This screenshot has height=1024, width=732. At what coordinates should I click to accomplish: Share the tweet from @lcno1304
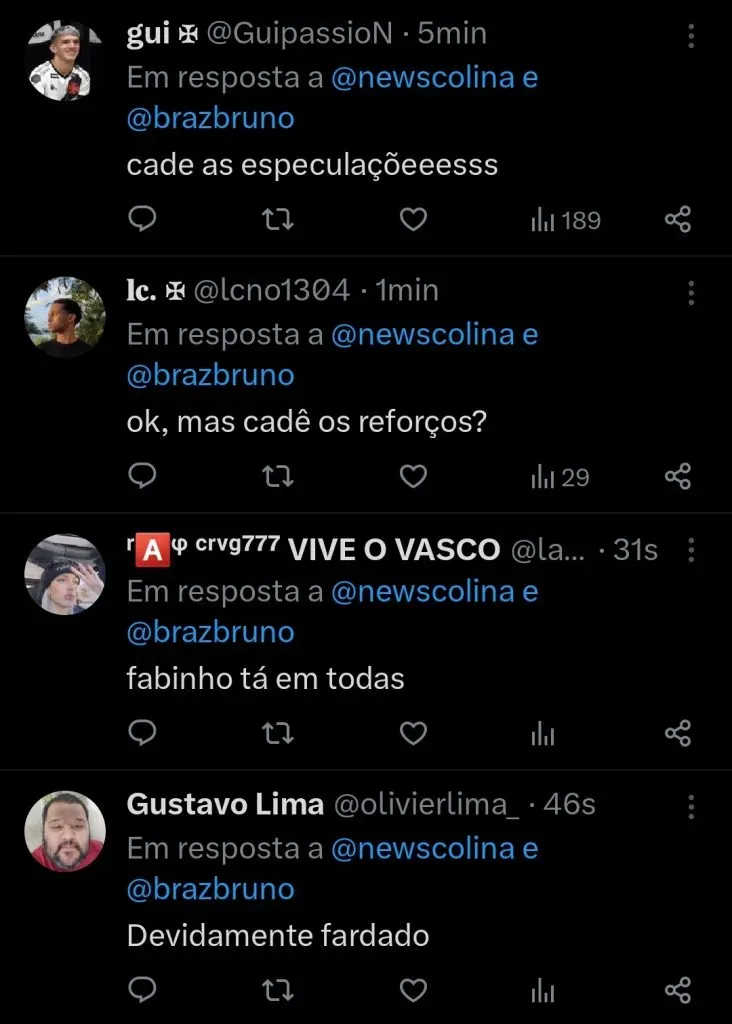pyautogui.click(x=678, y=477)
